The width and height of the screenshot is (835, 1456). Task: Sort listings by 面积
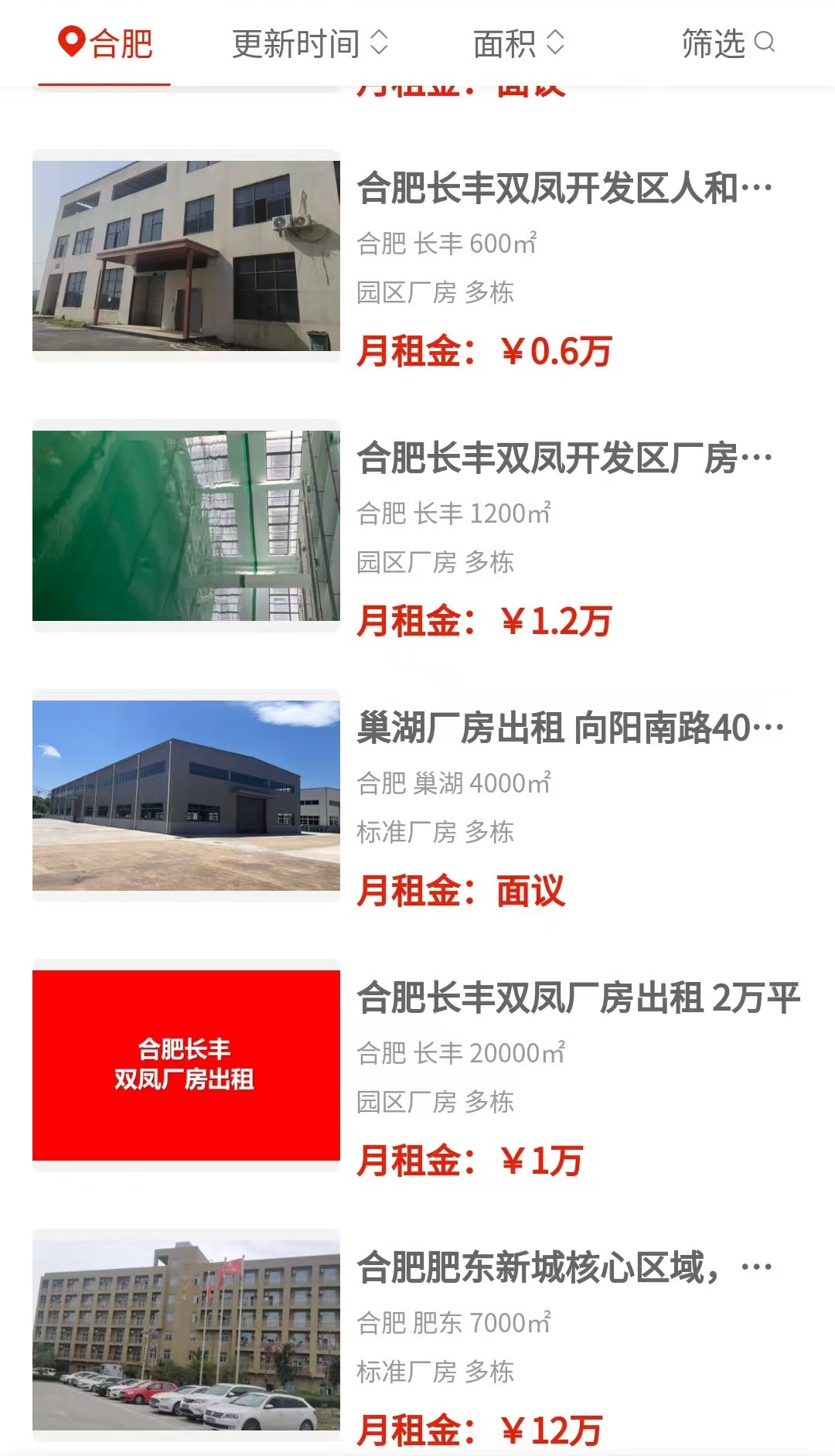518,43
